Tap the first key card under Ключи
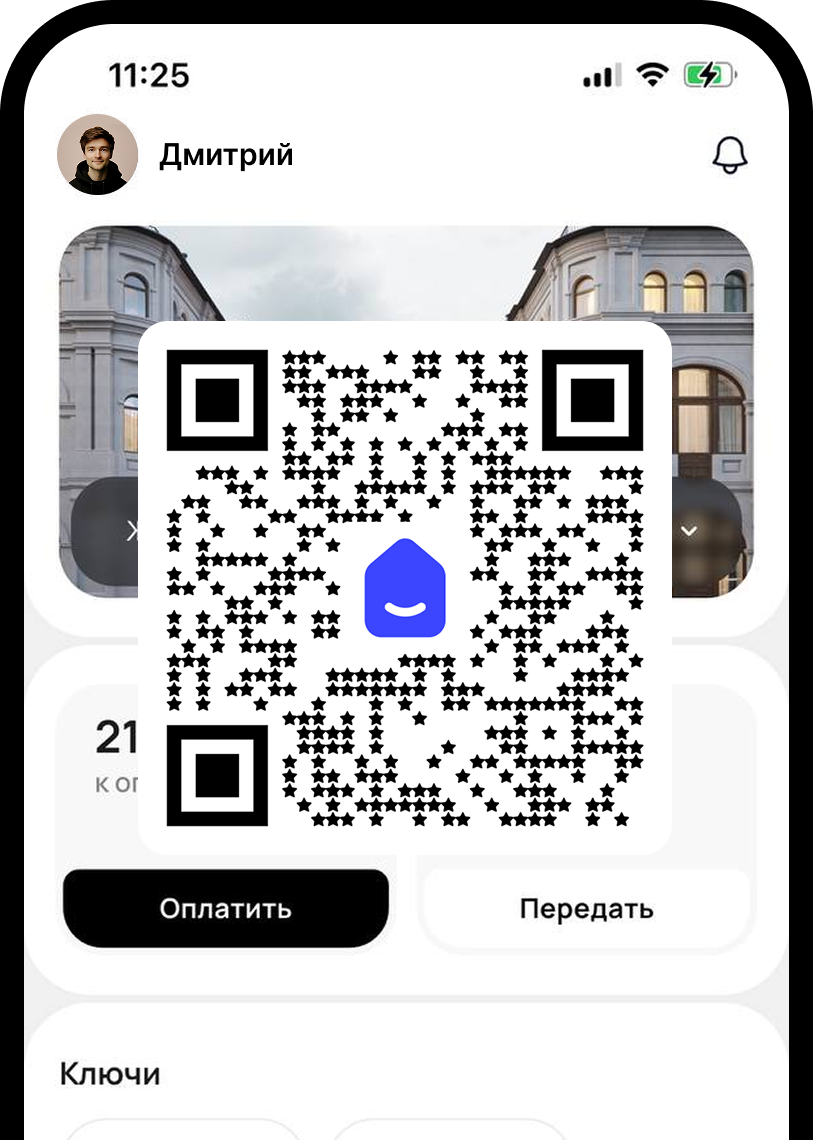The width and height of the screenshot is (813, 1140). point(180,1132)
